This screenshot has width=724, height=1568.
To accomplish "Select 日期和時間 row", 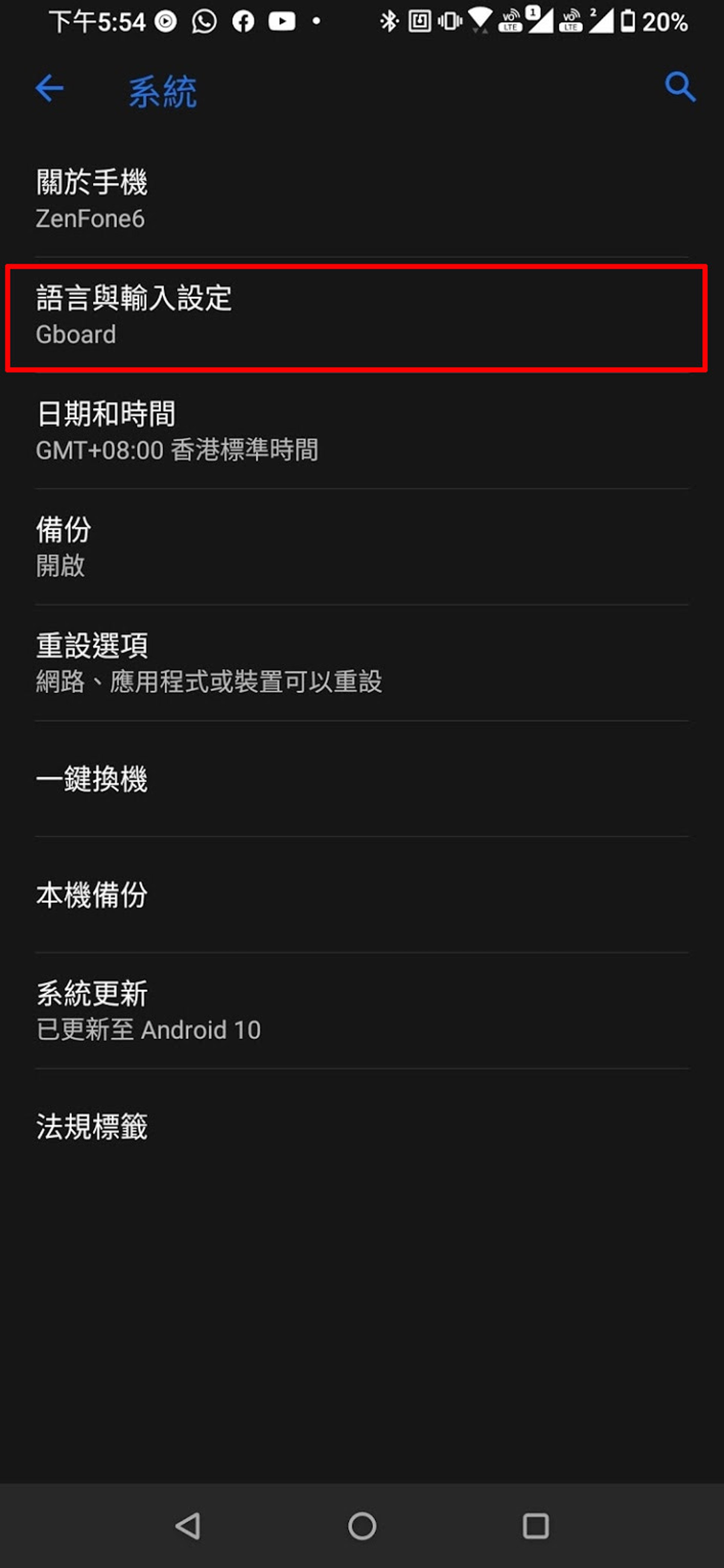I will pos(362,431).
